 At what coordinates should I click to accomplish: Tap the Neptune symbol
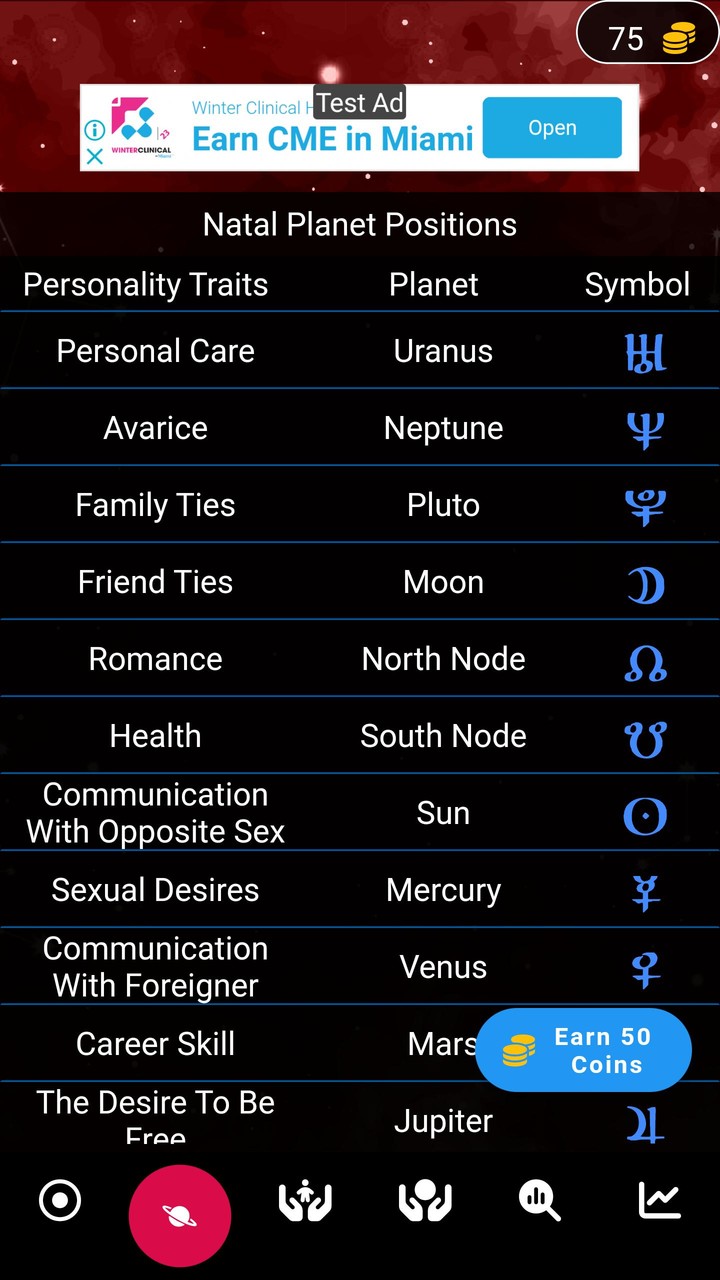pos(645,430)
